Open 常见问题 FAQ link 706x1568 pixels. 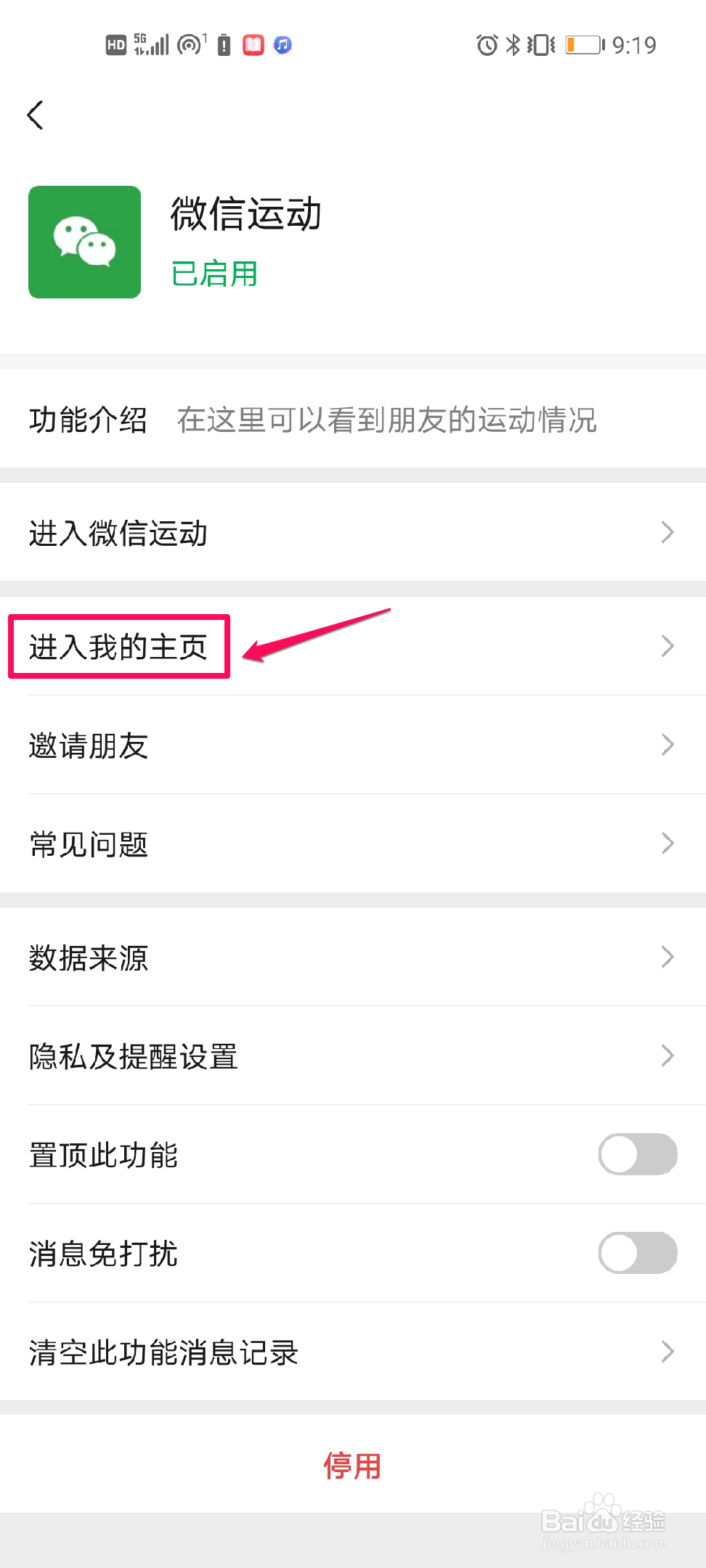(89, 844)
